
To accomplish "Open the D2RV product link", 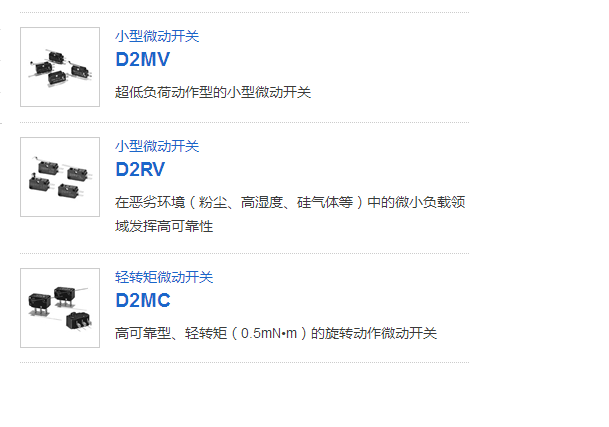I will (140, 170).
